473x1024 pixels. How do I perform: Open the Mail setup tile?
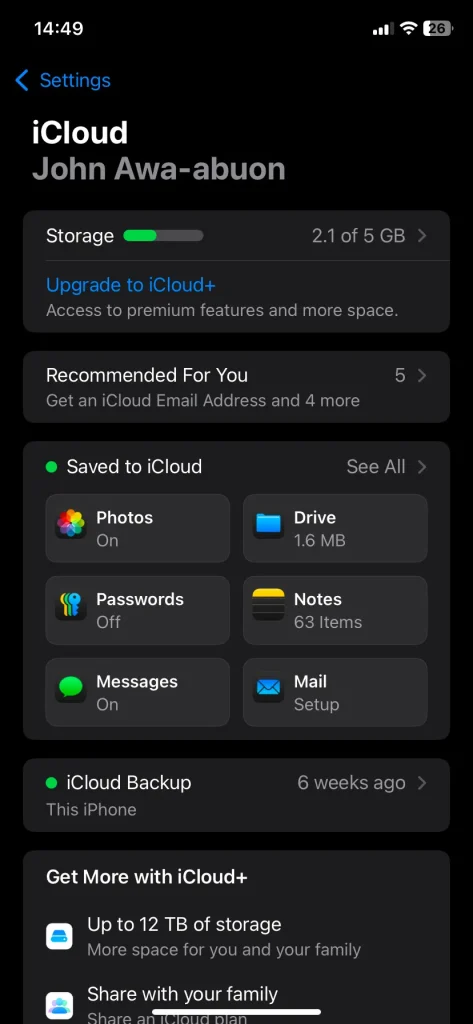(335, 692)
